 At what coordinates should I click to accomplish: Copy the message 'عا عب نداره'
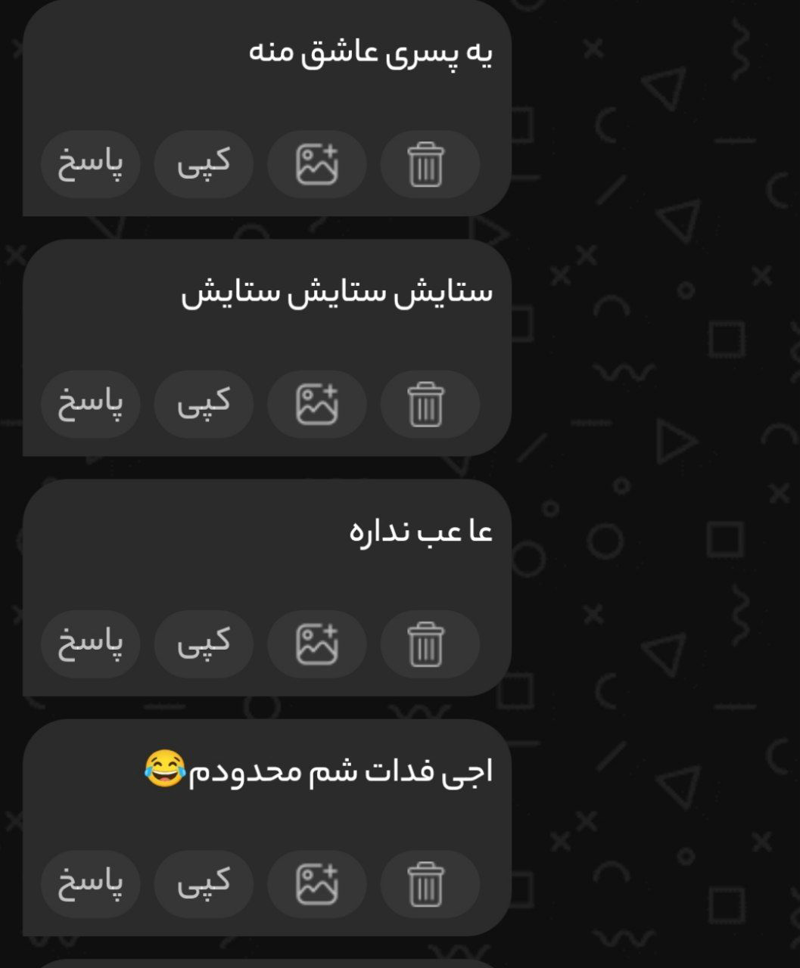(x=203, y=644)
